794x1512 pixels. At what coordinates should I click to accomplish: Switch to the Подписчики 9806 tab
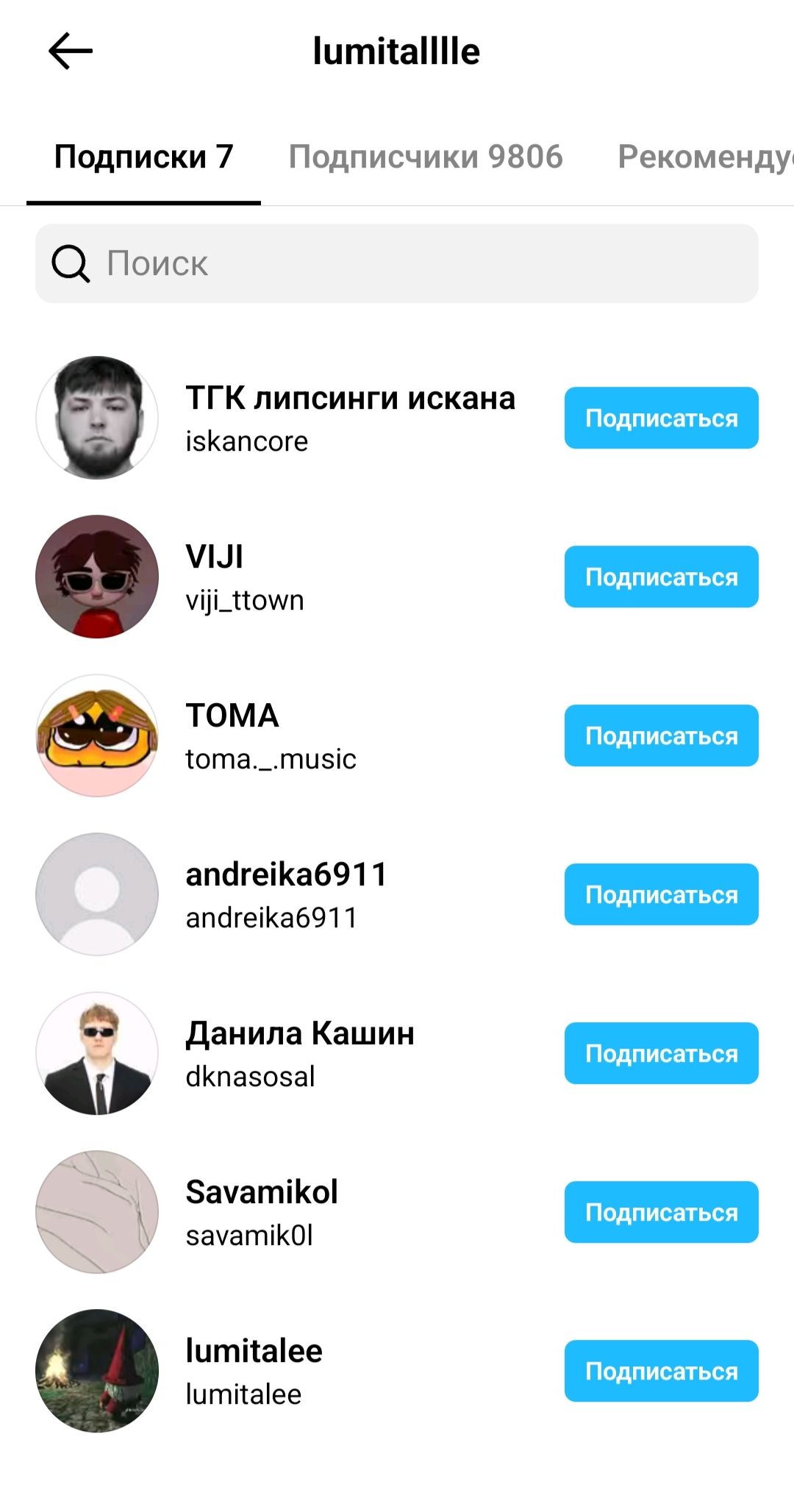coord(426,157)
